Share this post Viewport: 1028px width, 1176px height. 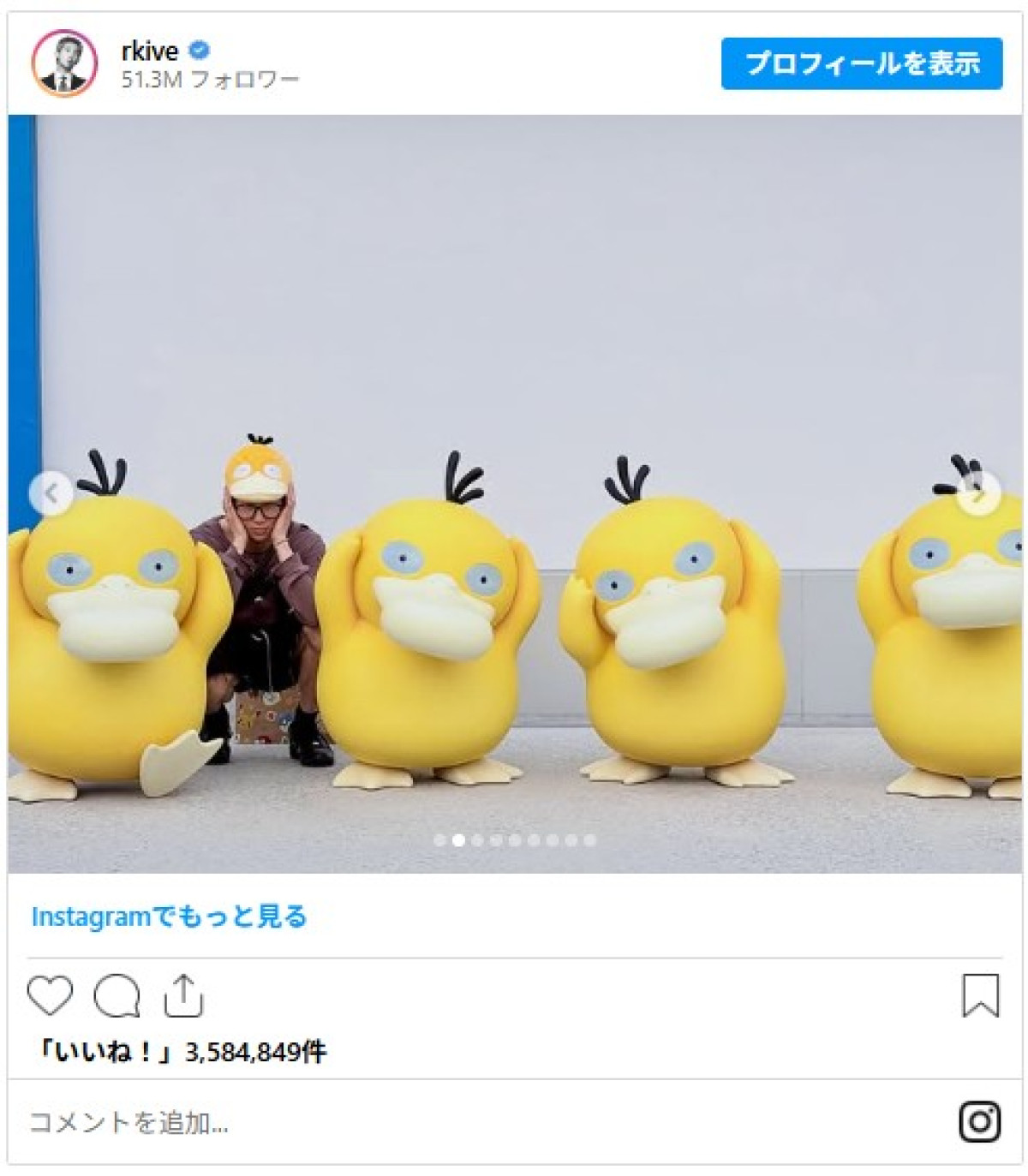(182, 995)
